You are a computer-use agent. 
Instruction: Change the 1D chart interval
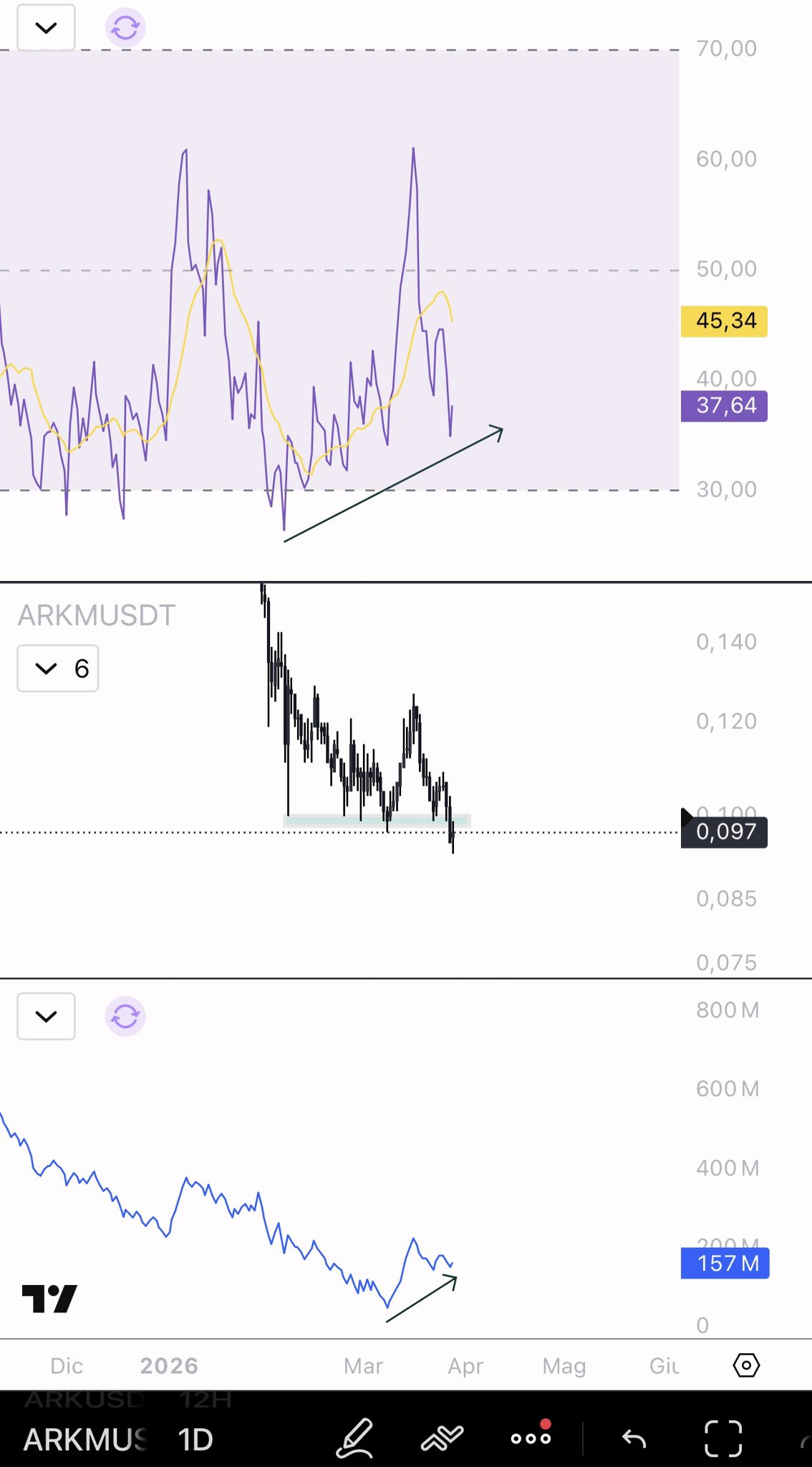click(195, 1439)
